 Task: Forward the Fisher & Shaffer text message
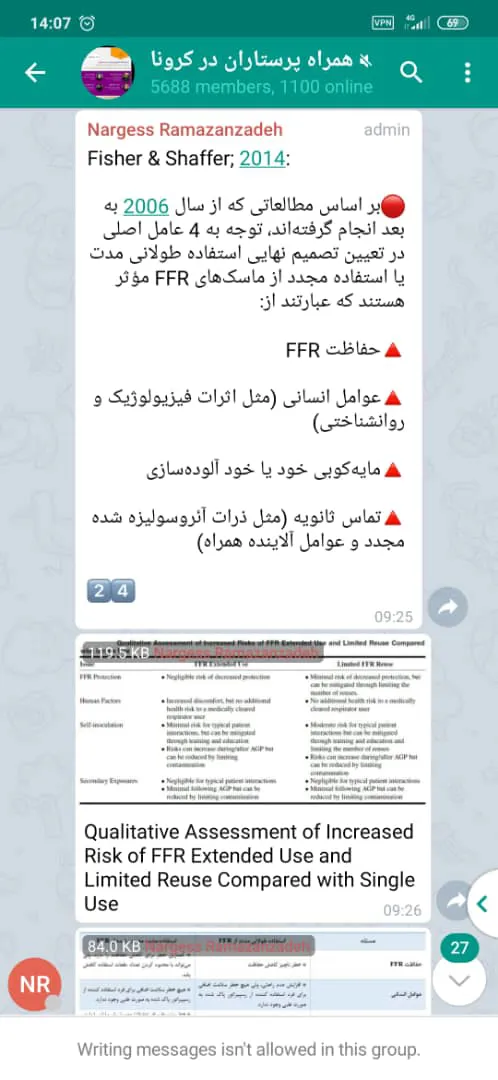coord(448,607)
